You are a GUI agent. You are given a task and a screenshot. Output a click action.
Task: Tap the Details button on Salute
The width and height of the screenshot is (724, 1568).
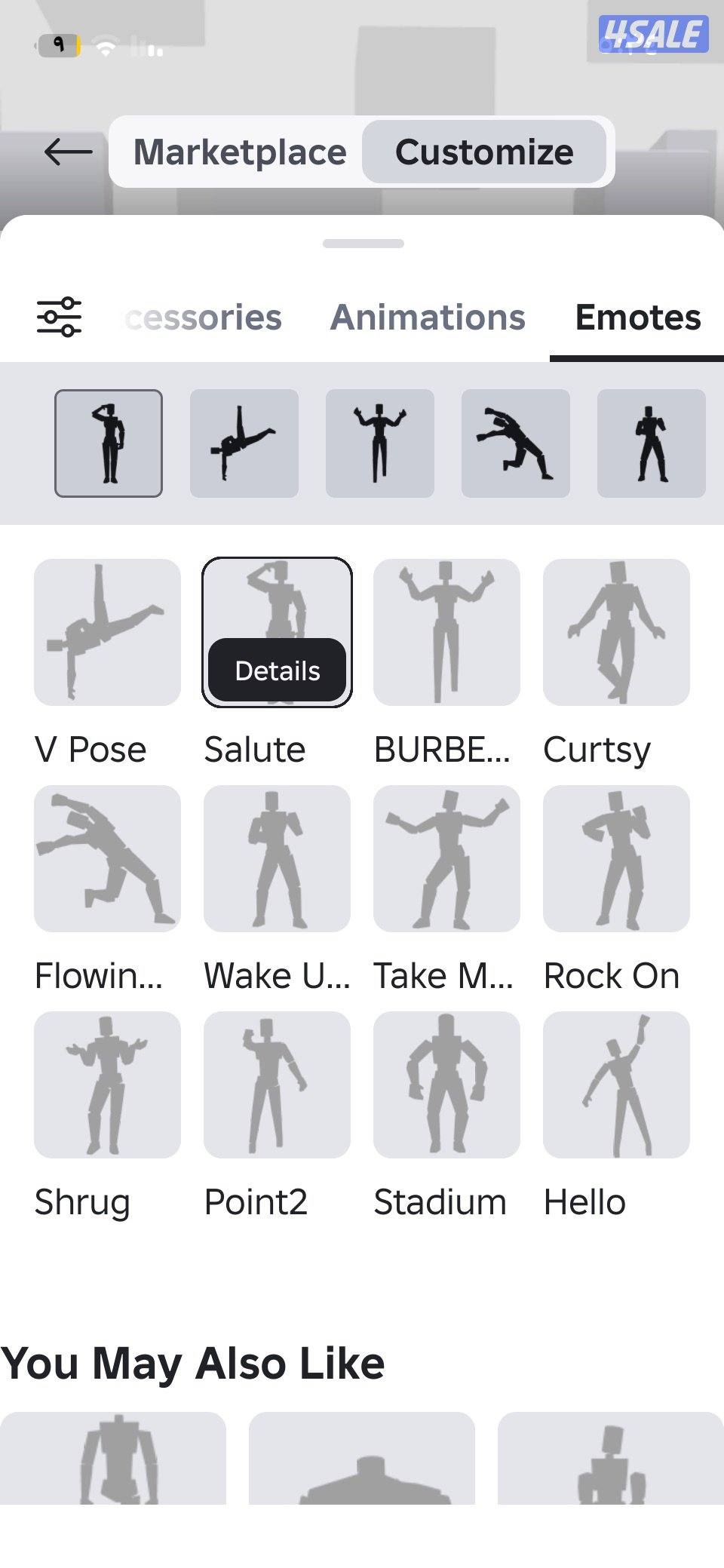[x=278, y=670]
